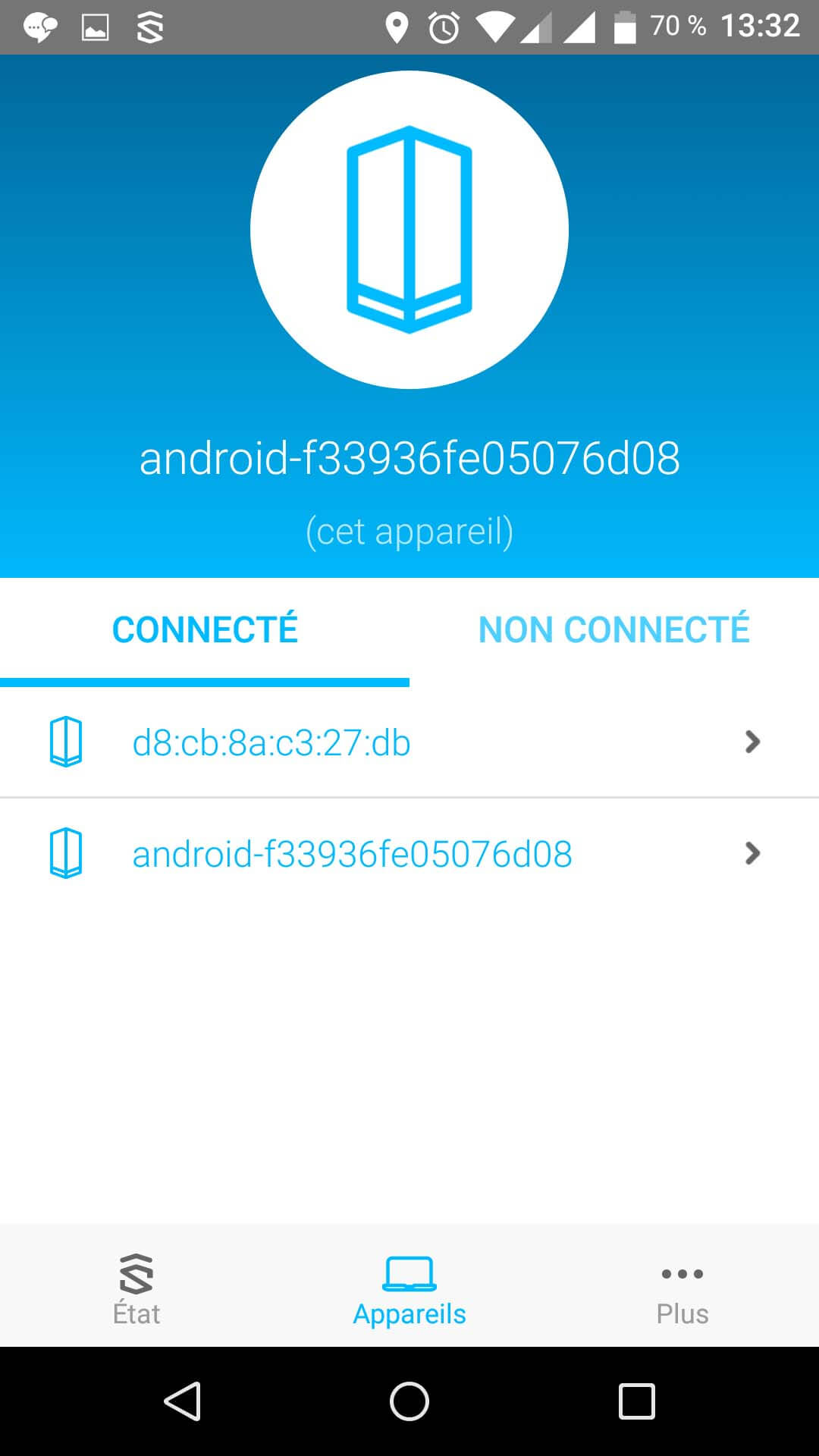Open device d8:cb:8a:c3:27:db details
The height and width of the screenshot is (1456, 819).
pos(409,742)
